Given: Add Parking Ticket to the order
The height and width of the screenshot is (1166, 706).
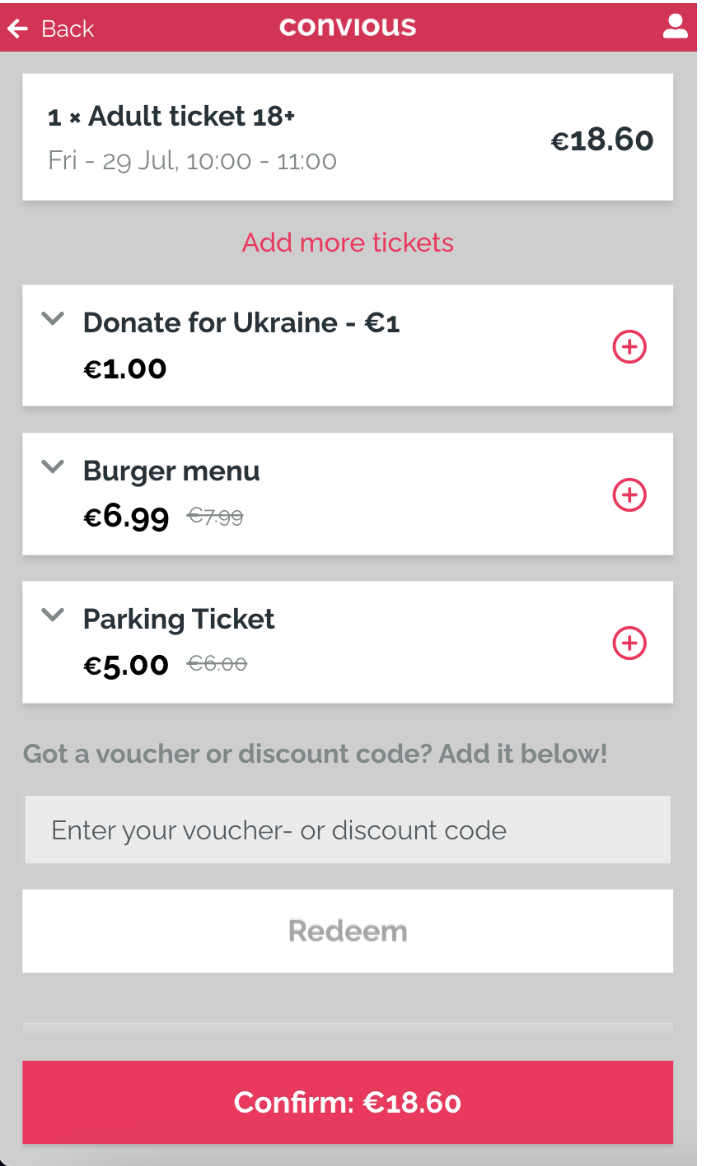Looking at the screenshot, I should (x=629, y=643).
